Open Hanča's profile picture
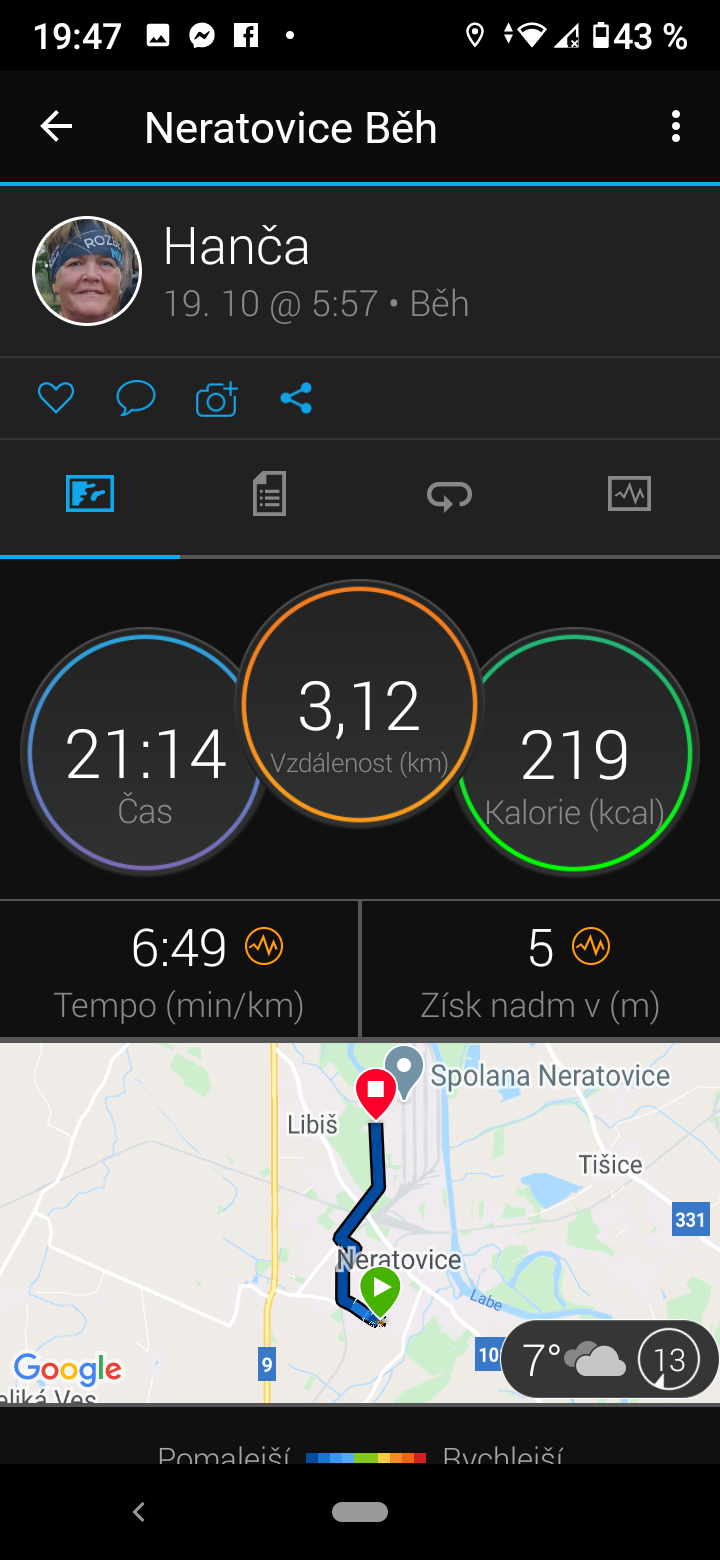Image resolution: width=720 pixels, height=1560 pixels. [x=87, y=271]
